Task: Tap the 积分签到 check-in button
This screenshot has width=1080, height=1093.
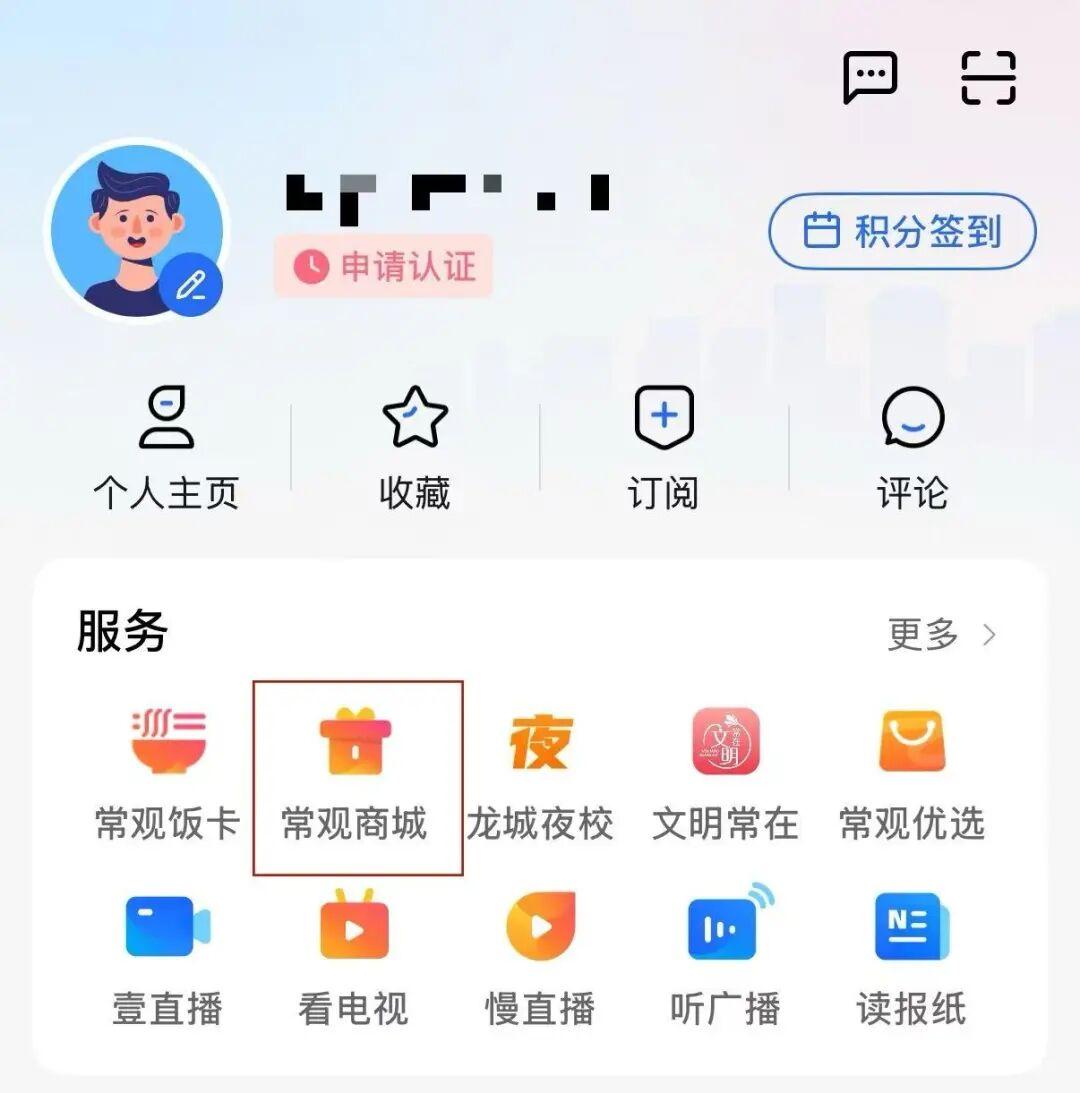Action: click(x=902, y=232)
